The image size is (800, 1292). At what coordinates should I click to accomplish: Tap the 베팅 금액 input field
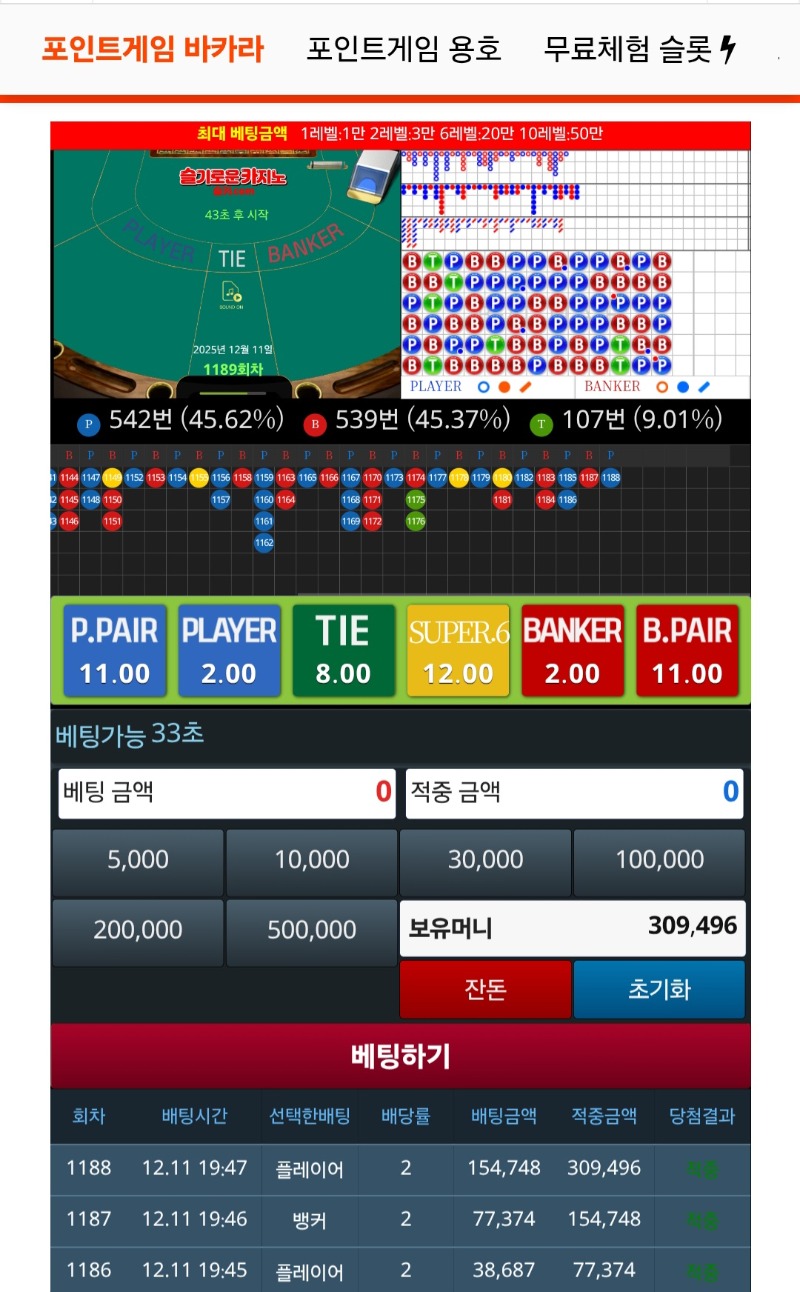[x=227, y=793]
